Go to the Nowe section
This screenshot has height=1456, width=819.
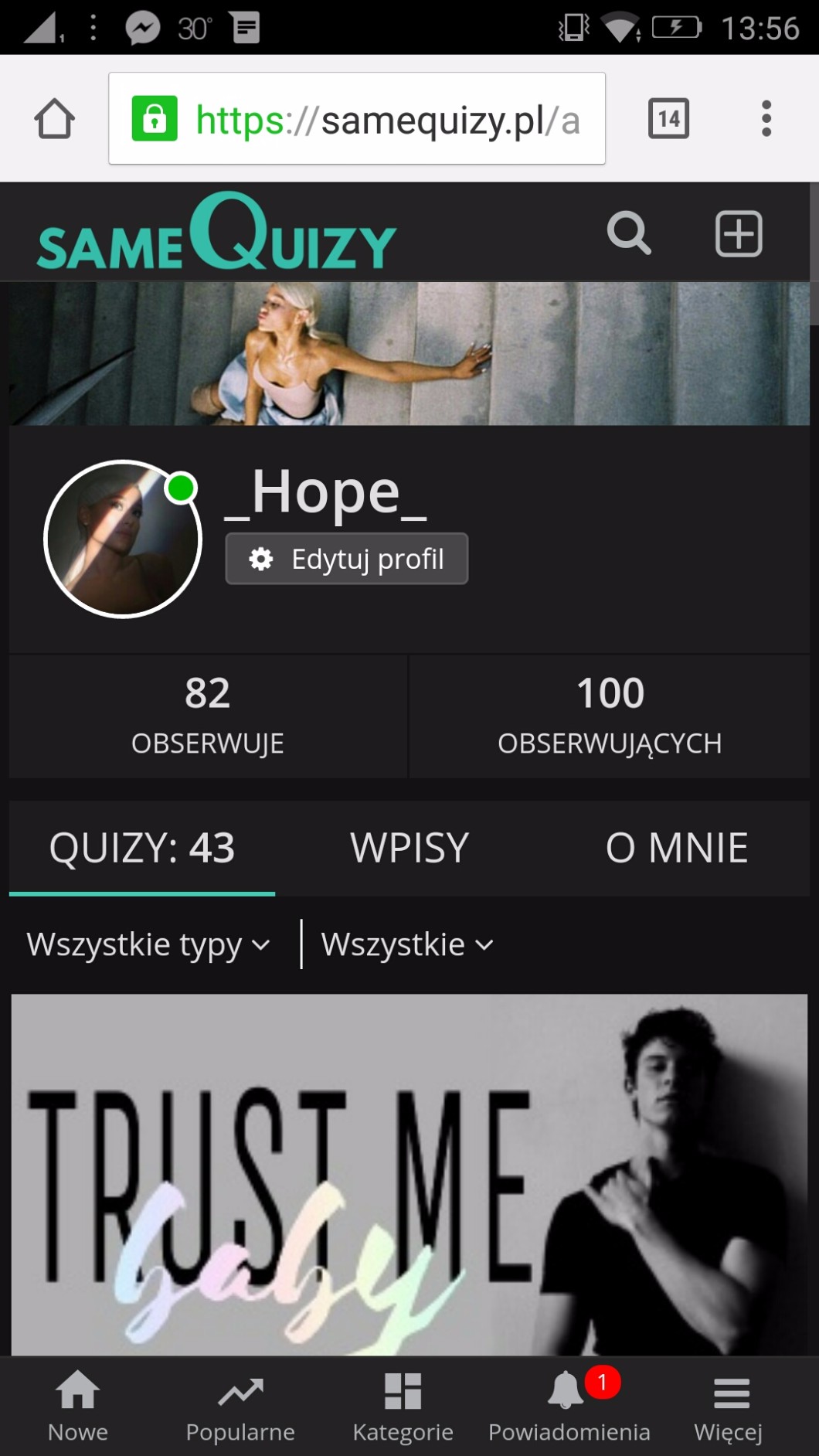(x=78, y=1407)
